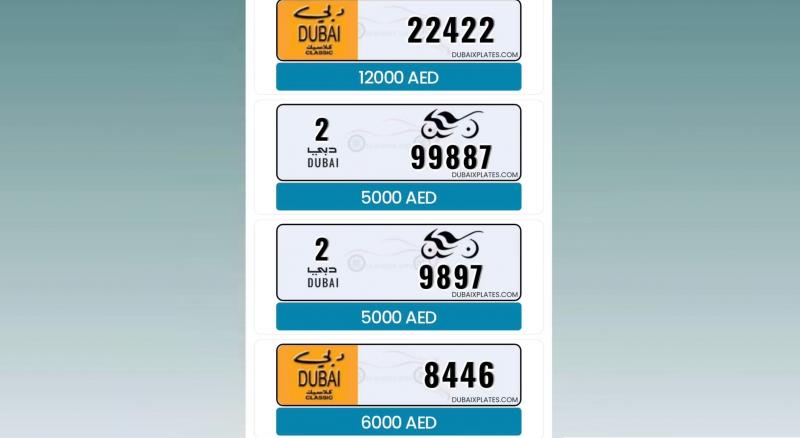Open the Dubai classic plate 22422 listing
The image size is (800, 438).
click(x=398, y=31)
